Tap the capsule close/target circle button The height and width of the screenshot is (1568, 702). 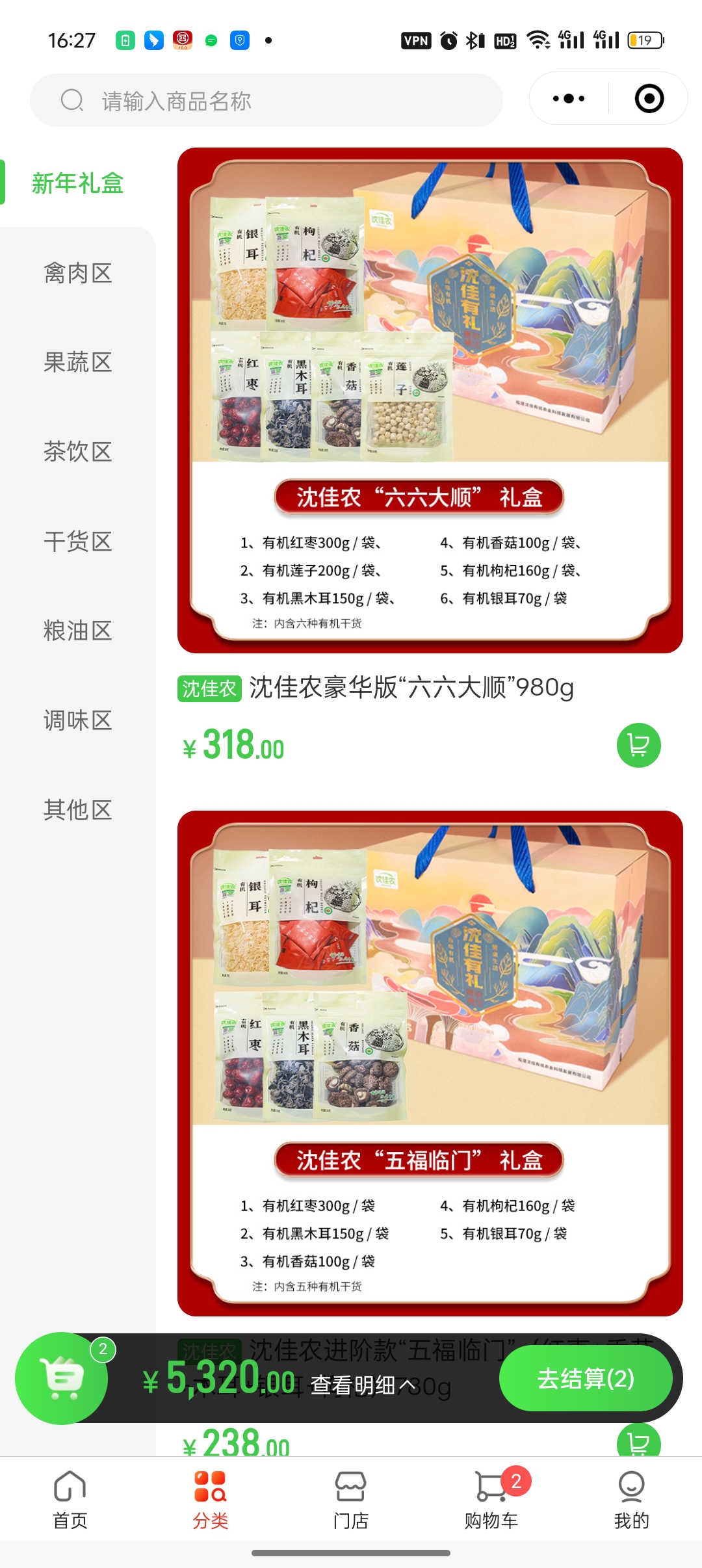(648, 98)
